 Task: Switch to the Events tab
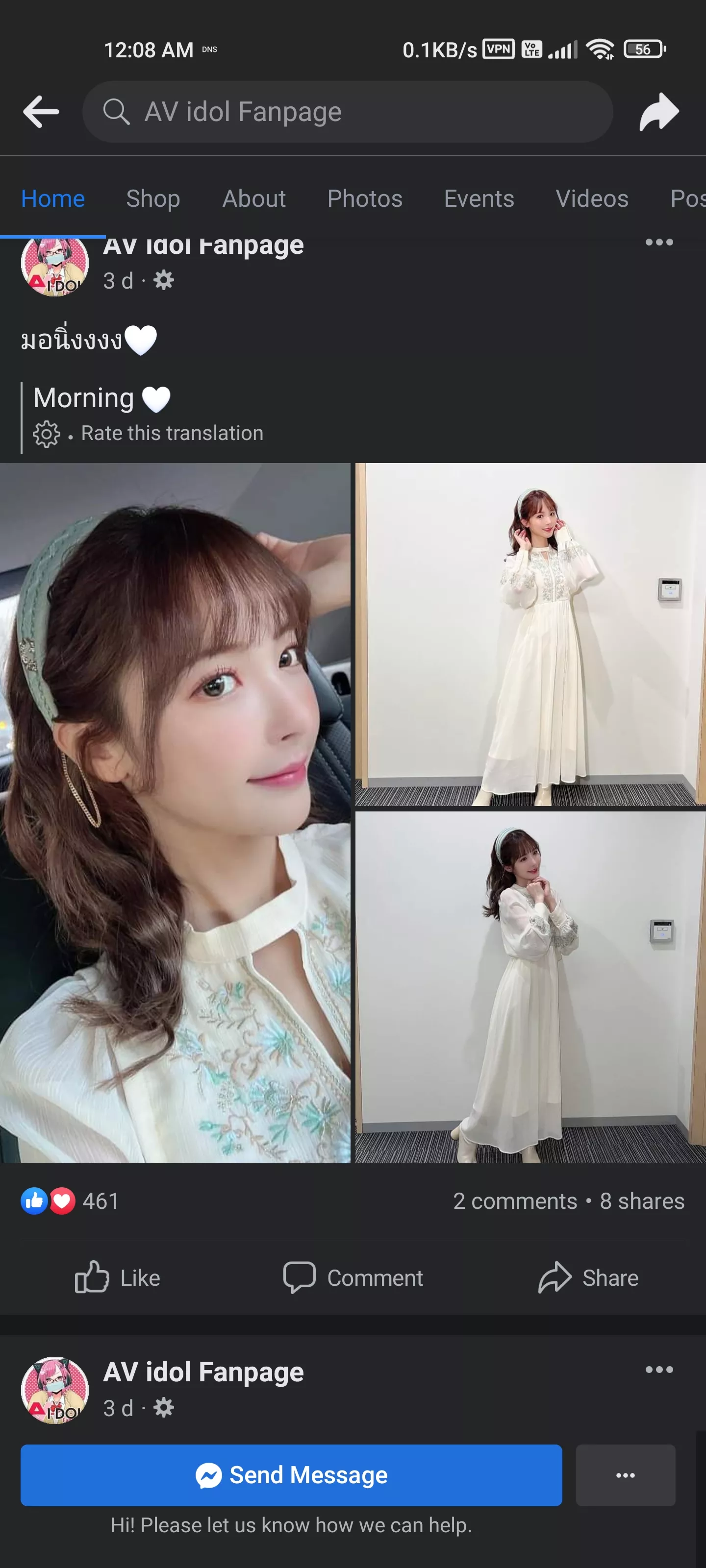click(x=479, y=198)
